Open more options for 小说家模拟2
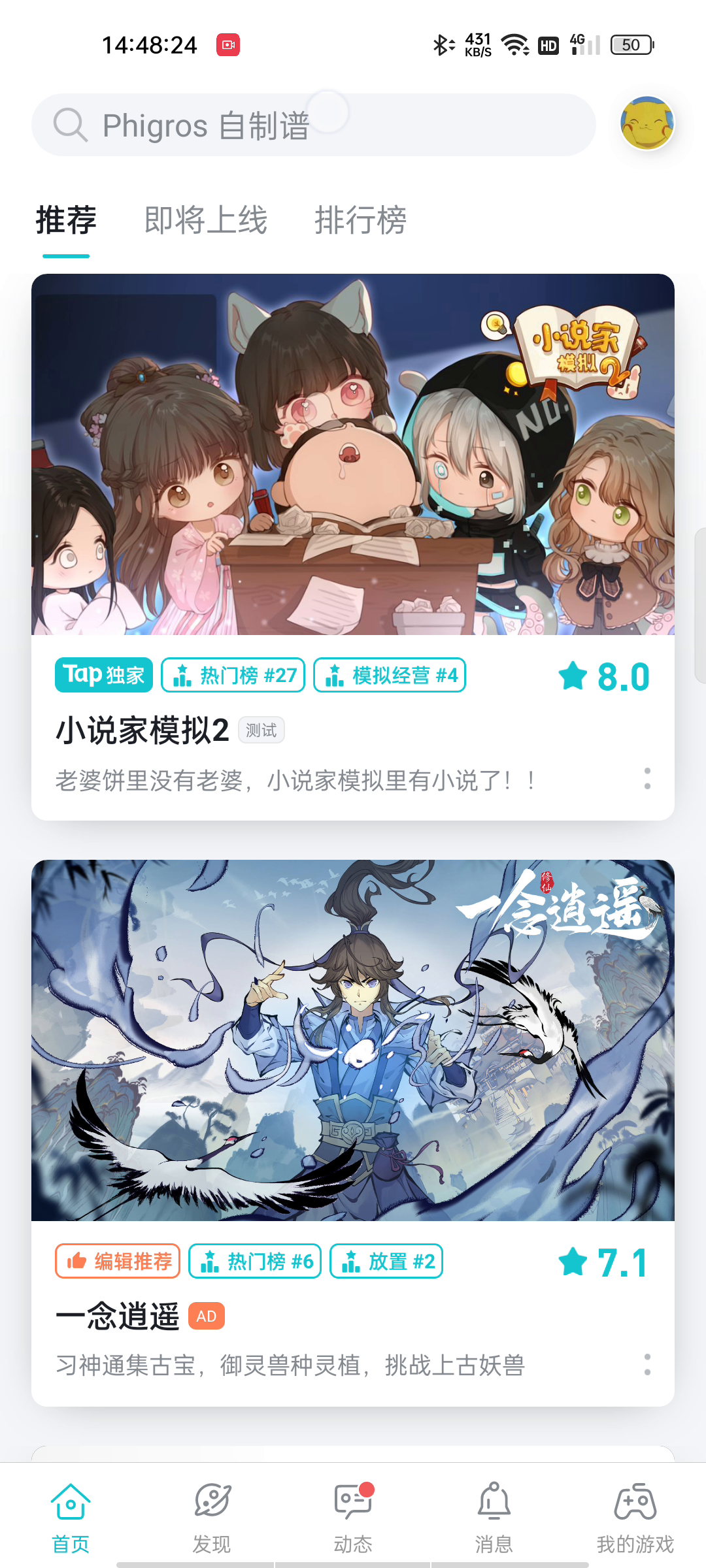The image size is (706, 1568). tap(647, 778)
